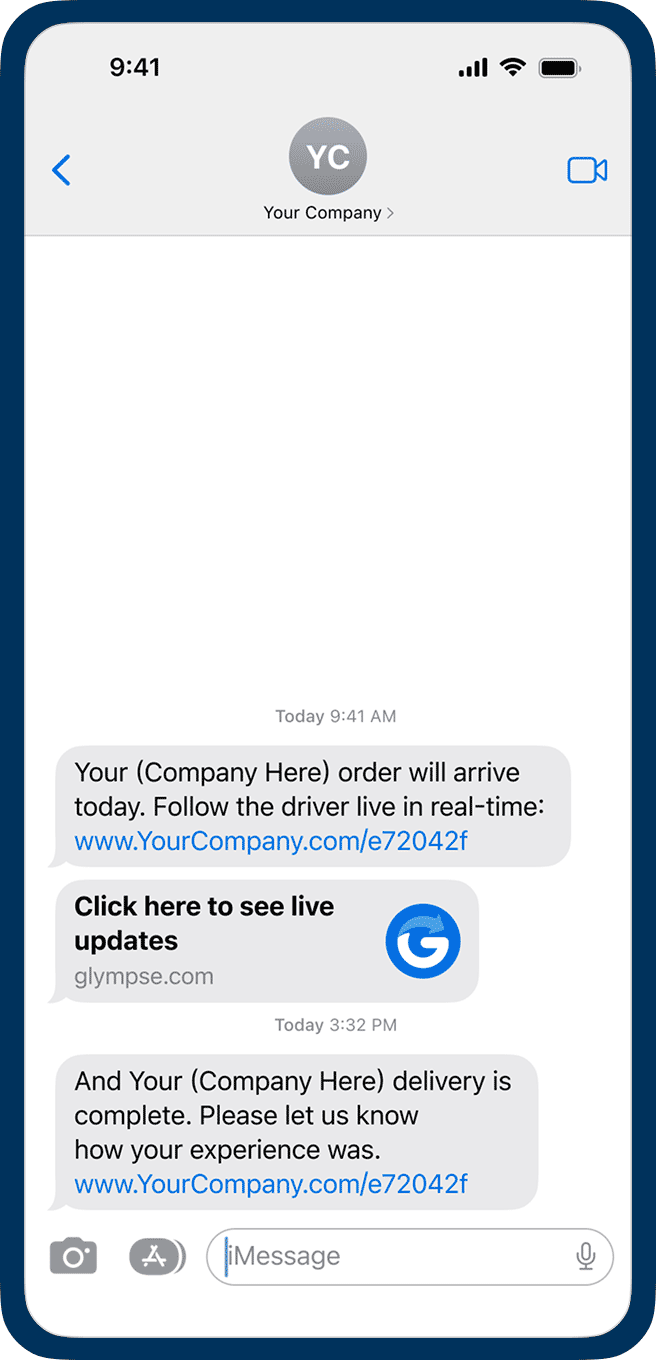Go back to the conversations list

click(x=61, y=170)
